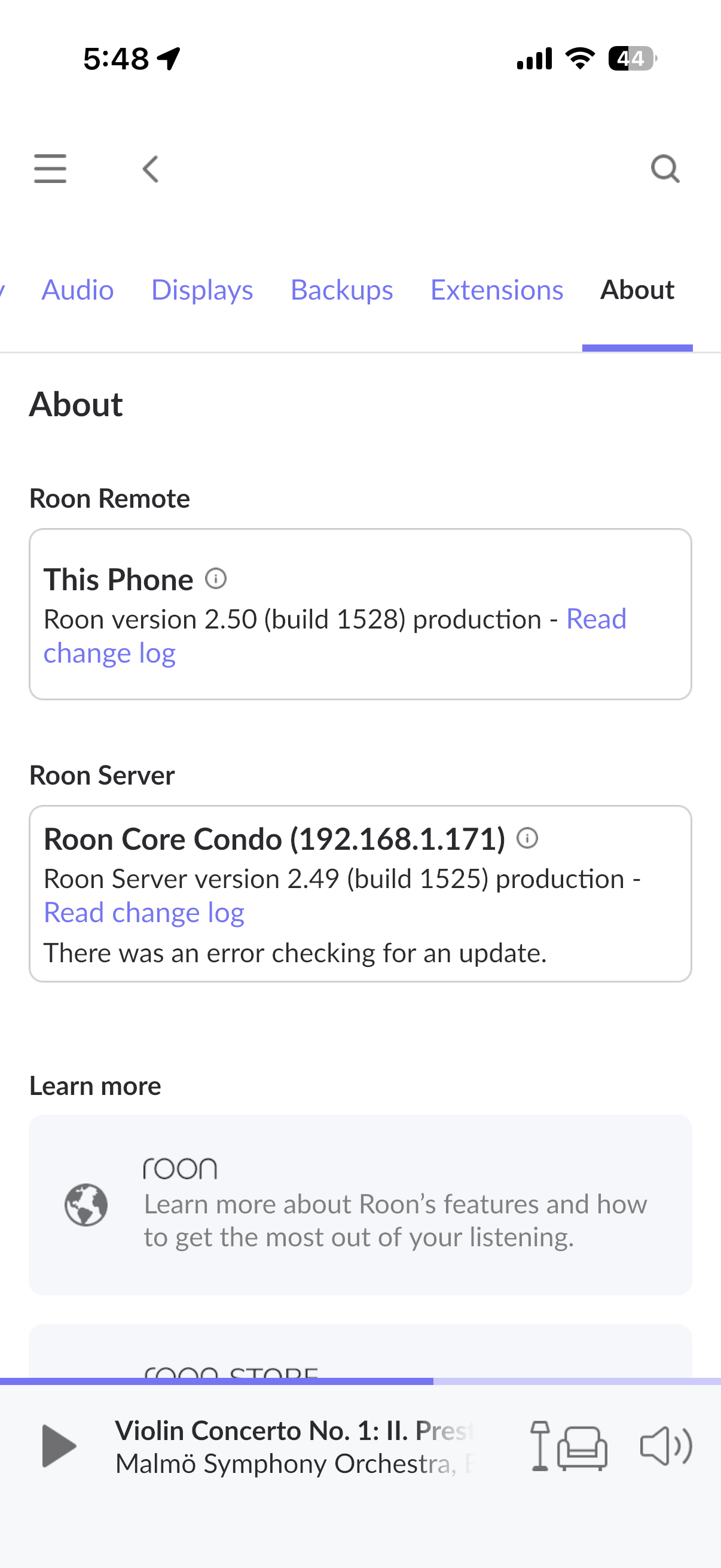Switch to the Extensions tab

tap(496, 289)
